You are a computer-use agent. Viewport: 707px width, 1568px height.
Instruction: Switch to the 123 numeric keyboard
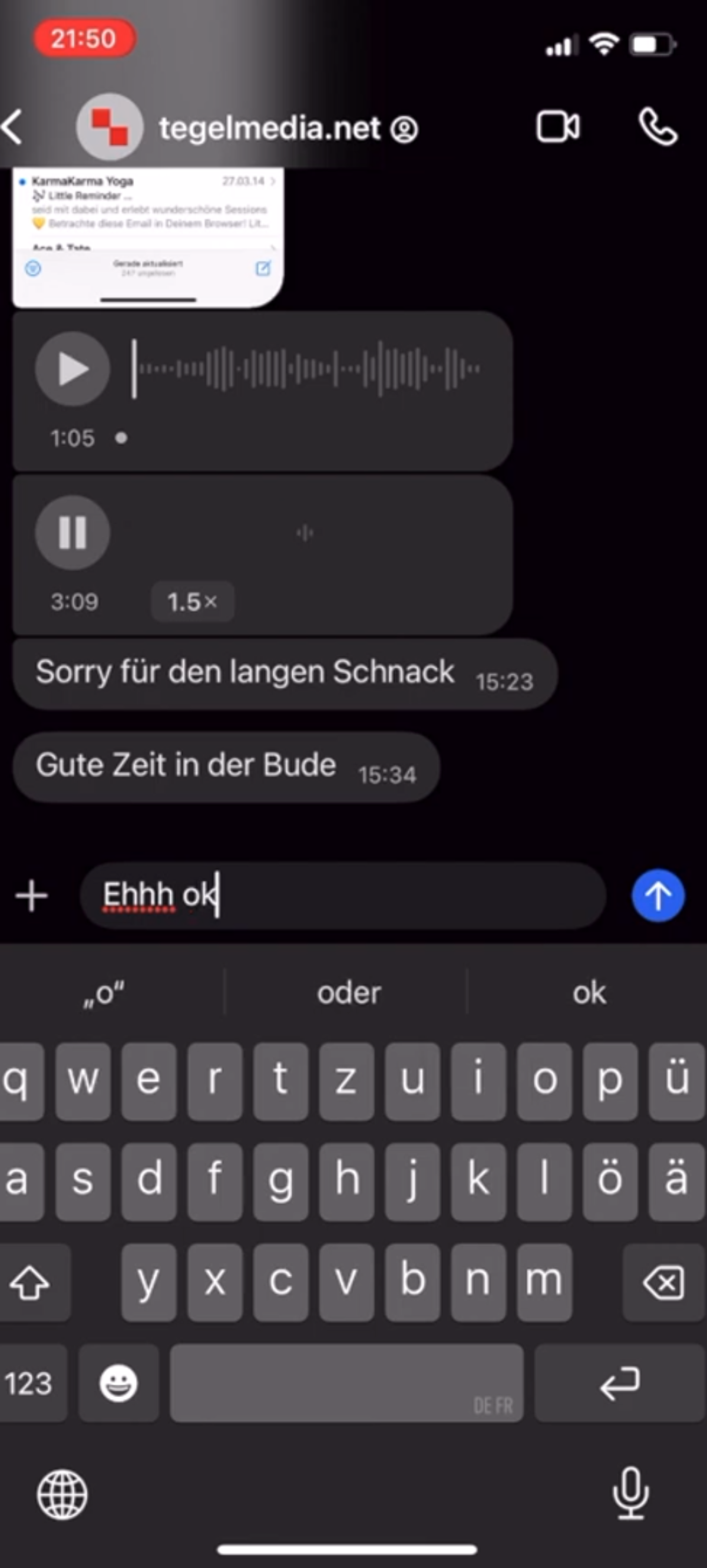tap(29, 1384)
